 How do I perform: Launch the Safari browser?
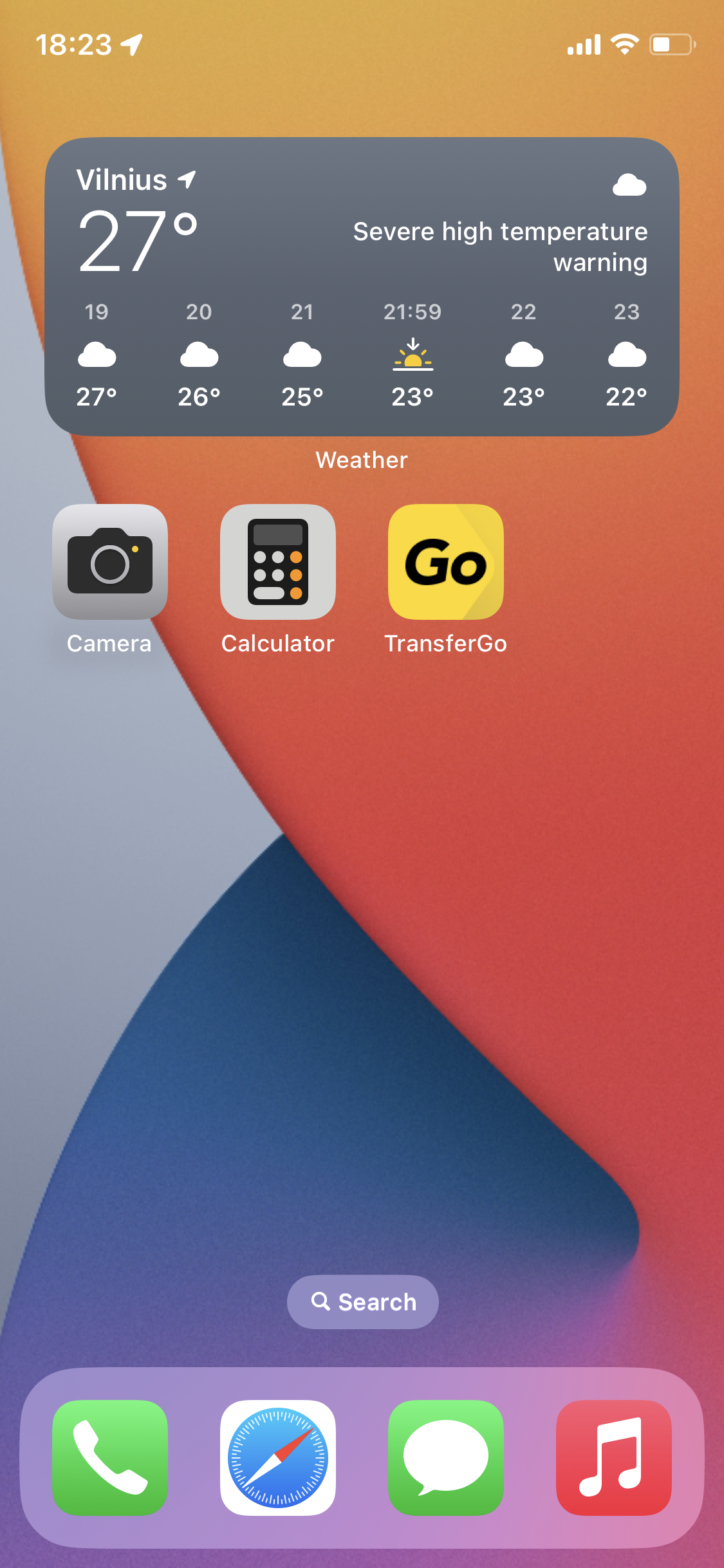278,1457
